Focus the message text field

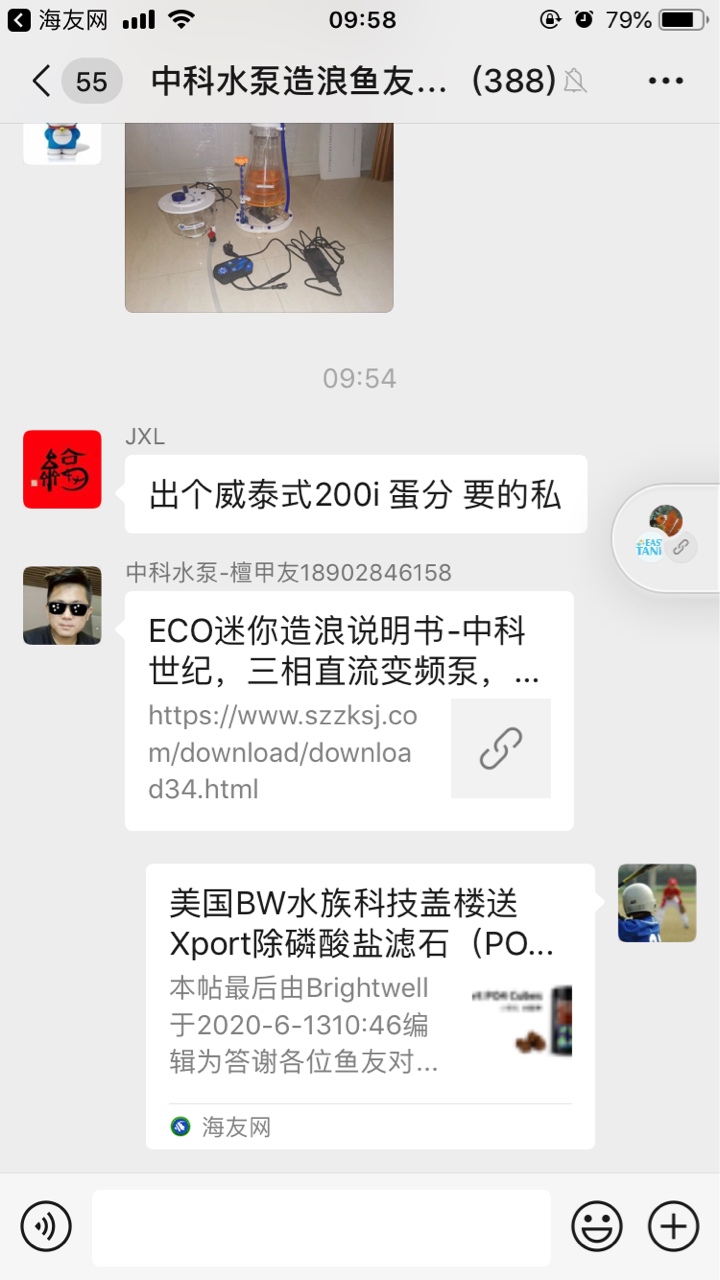point(321,1227)
